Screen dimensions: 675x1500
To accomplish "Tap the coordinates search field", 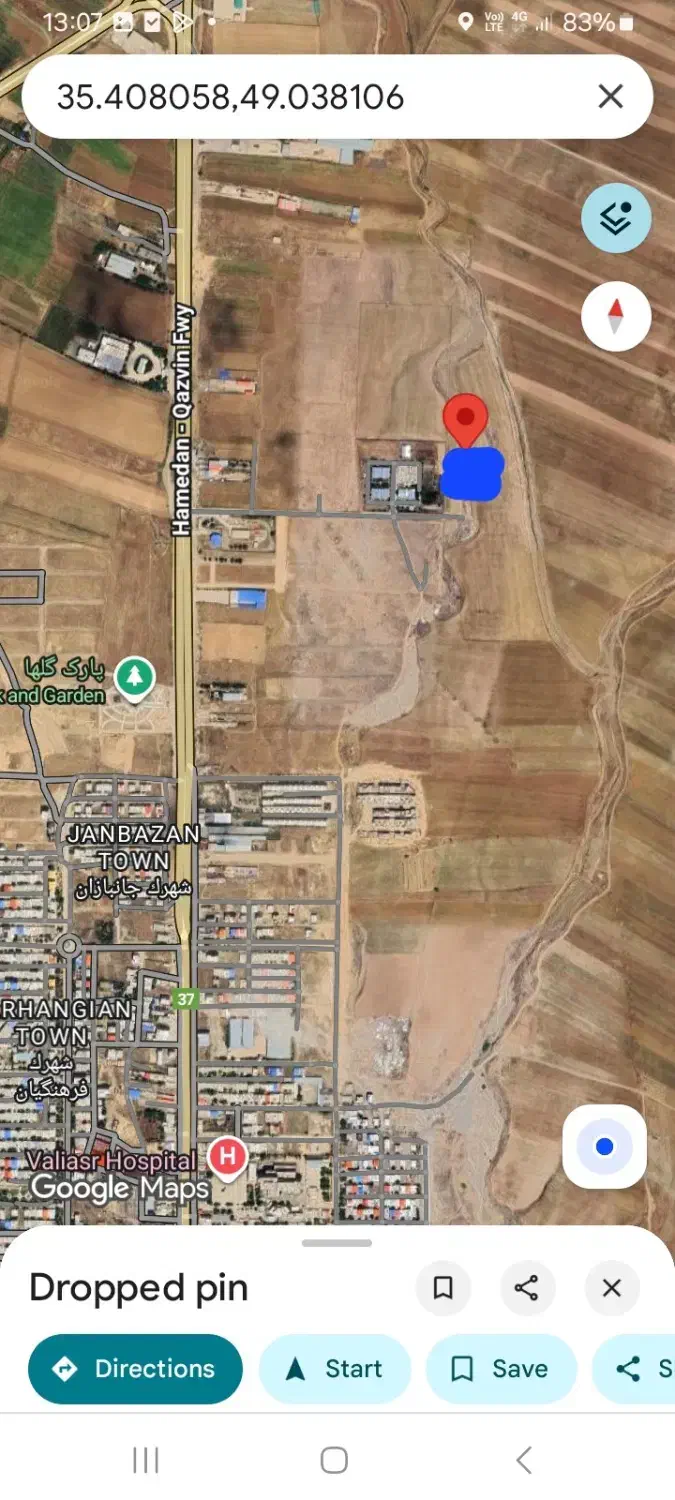I will click(300, 97).
